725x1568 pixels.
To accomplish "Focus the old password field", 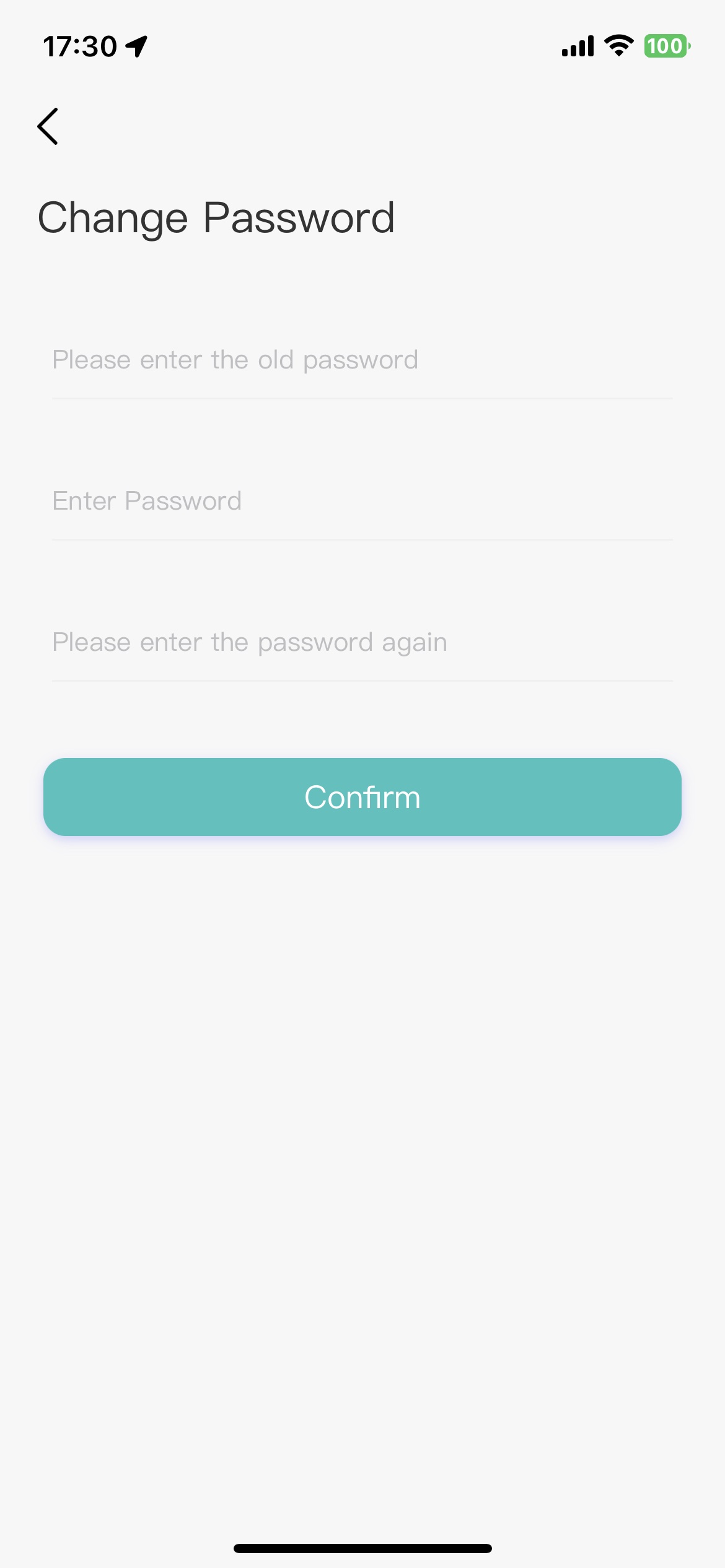I will (x=362, y=360).
